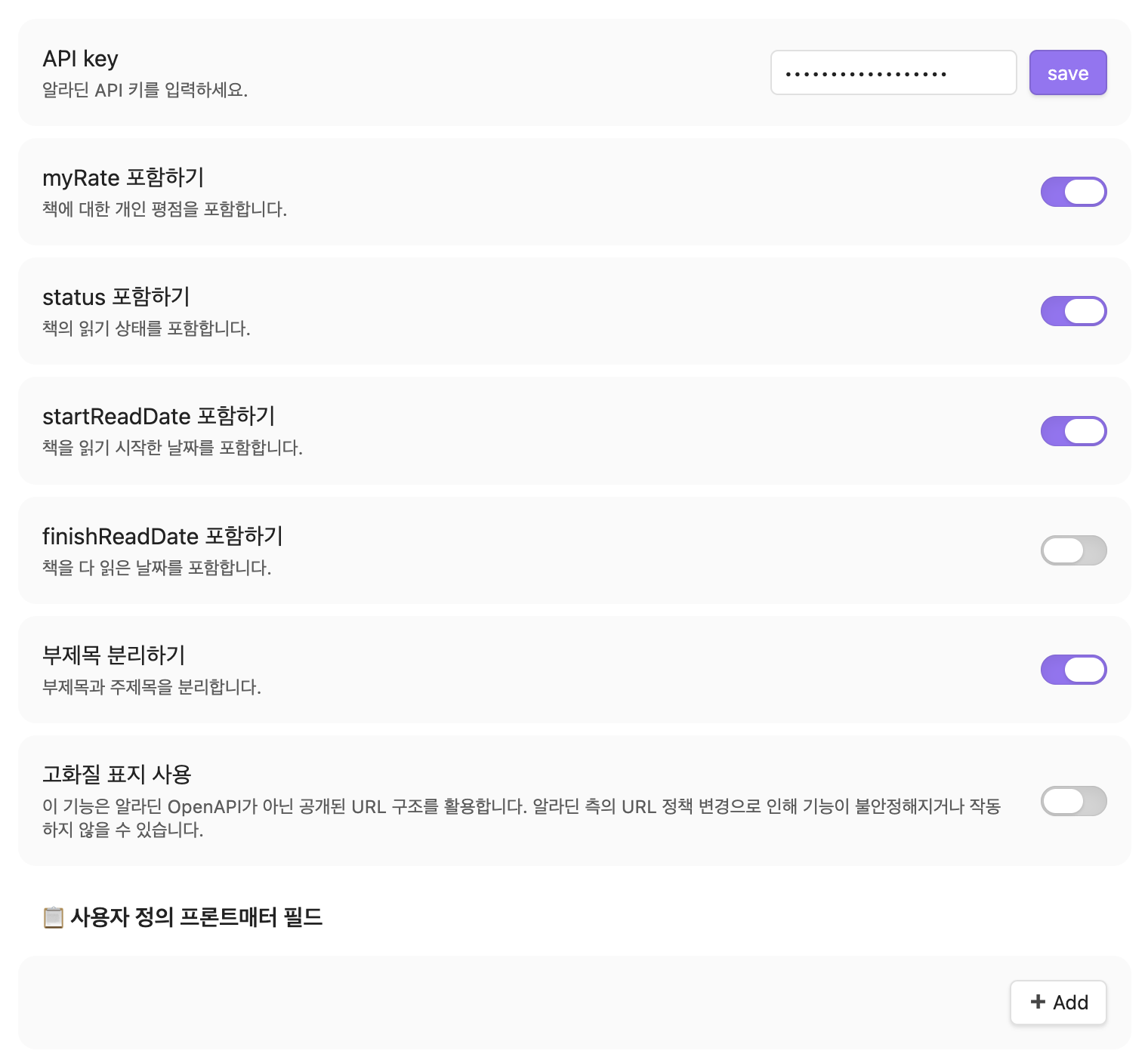The width and height of the screenshot is (1148, 1063).
Task: Enable finishReadDate 포함하기 switch
Action: pyautogui.click(x=1073, y=550)
